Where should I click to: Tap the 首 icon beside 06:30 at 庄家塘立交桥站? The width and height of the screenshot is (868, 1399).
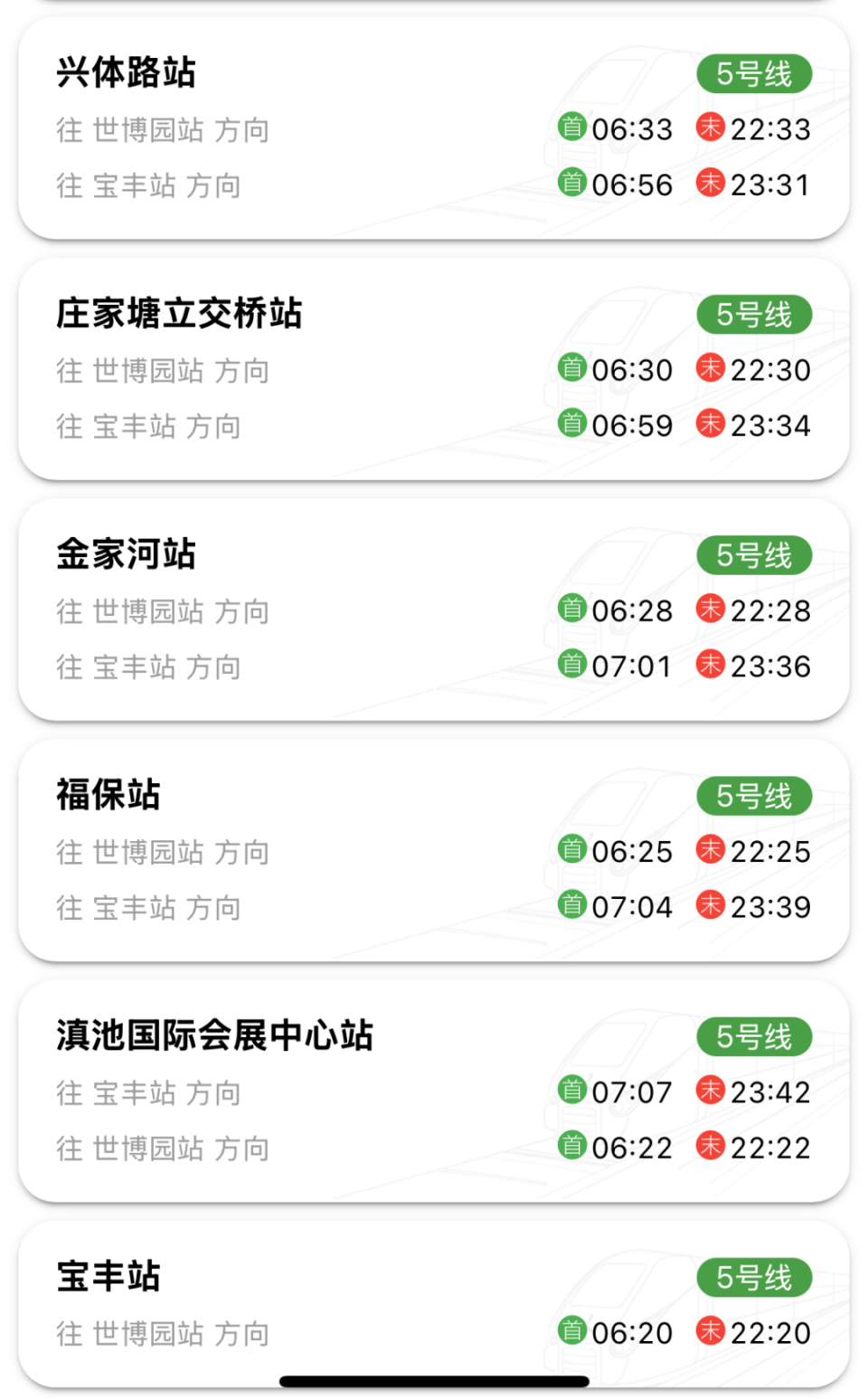[572, 369]
